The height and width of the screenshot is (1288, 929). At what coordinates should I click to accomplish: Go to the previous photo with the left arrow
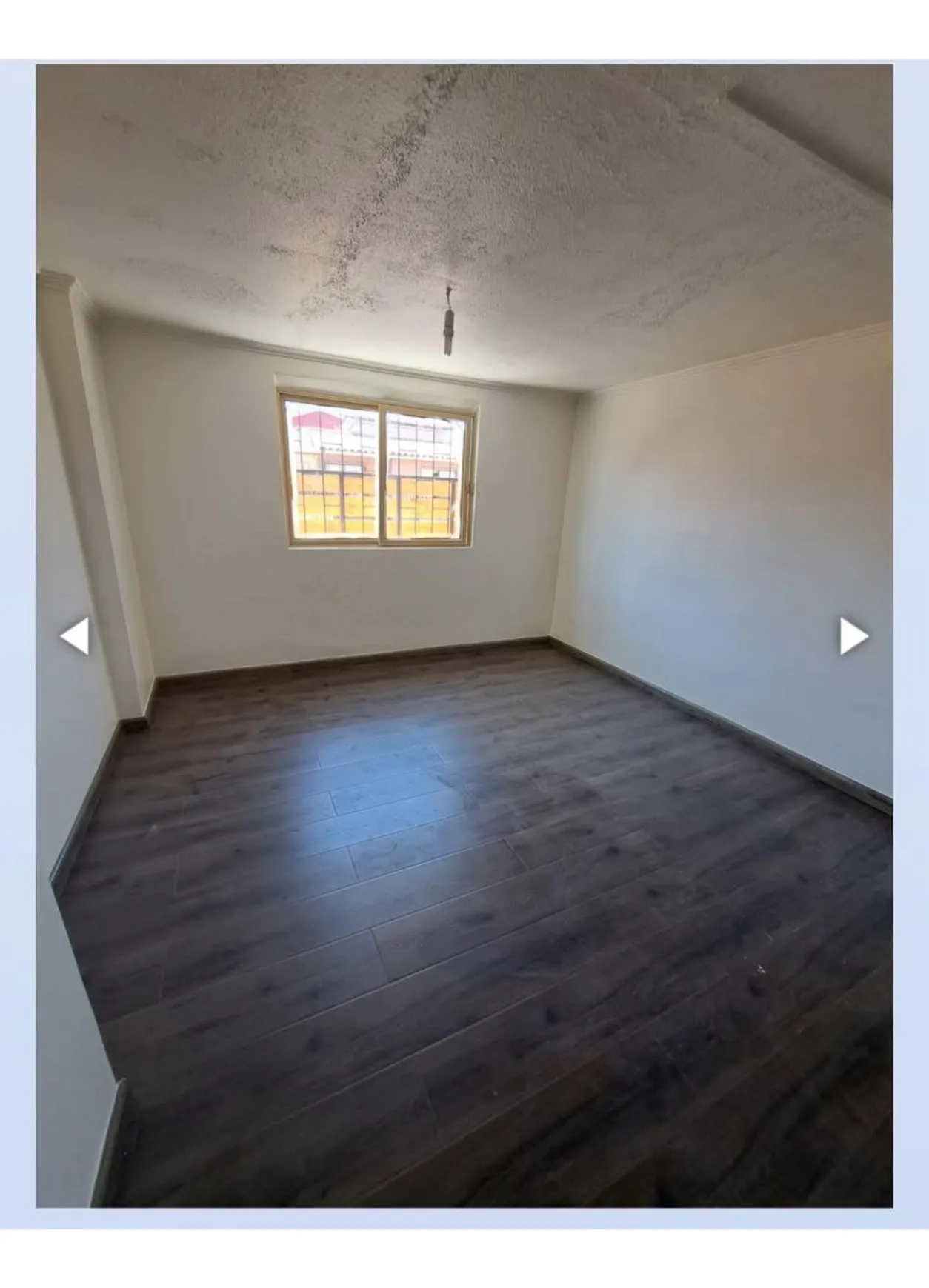(75, 635)
